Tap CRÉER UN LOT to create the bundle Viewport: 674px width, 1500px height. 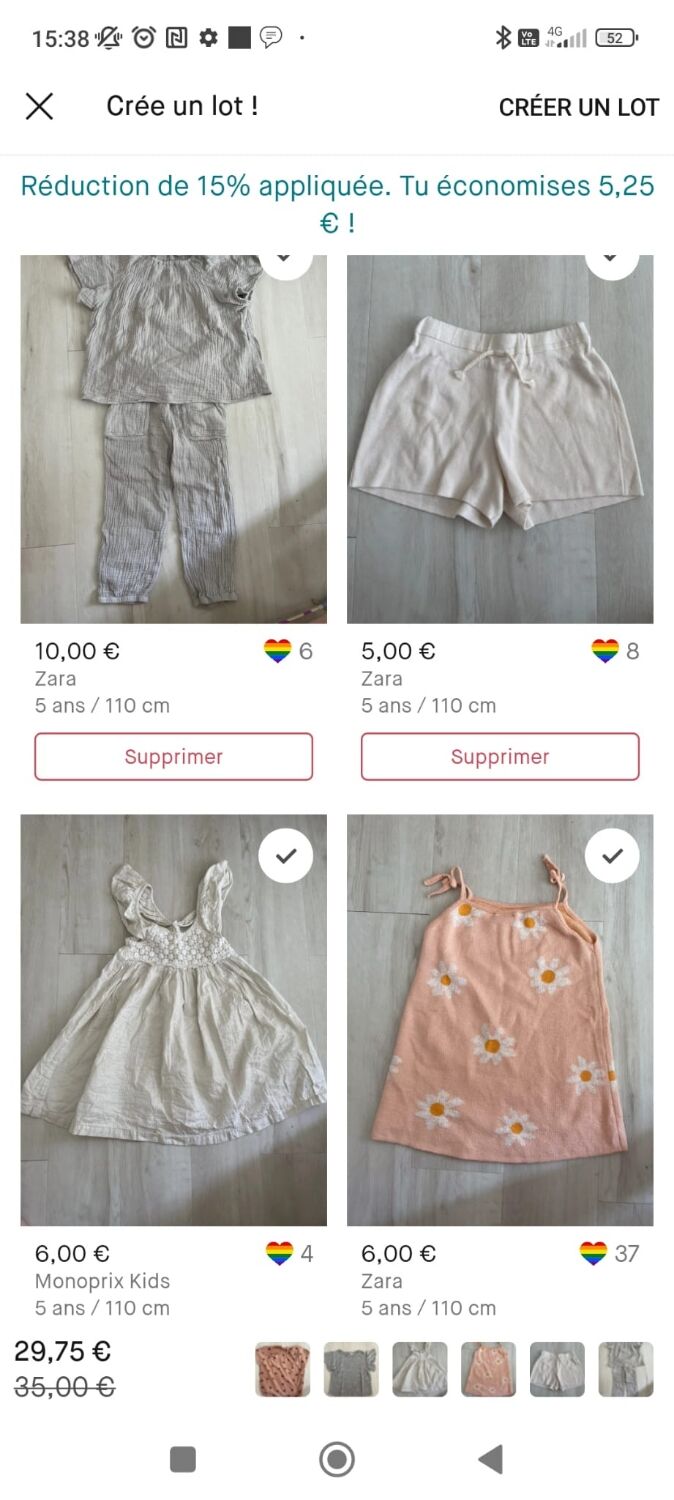579,107
